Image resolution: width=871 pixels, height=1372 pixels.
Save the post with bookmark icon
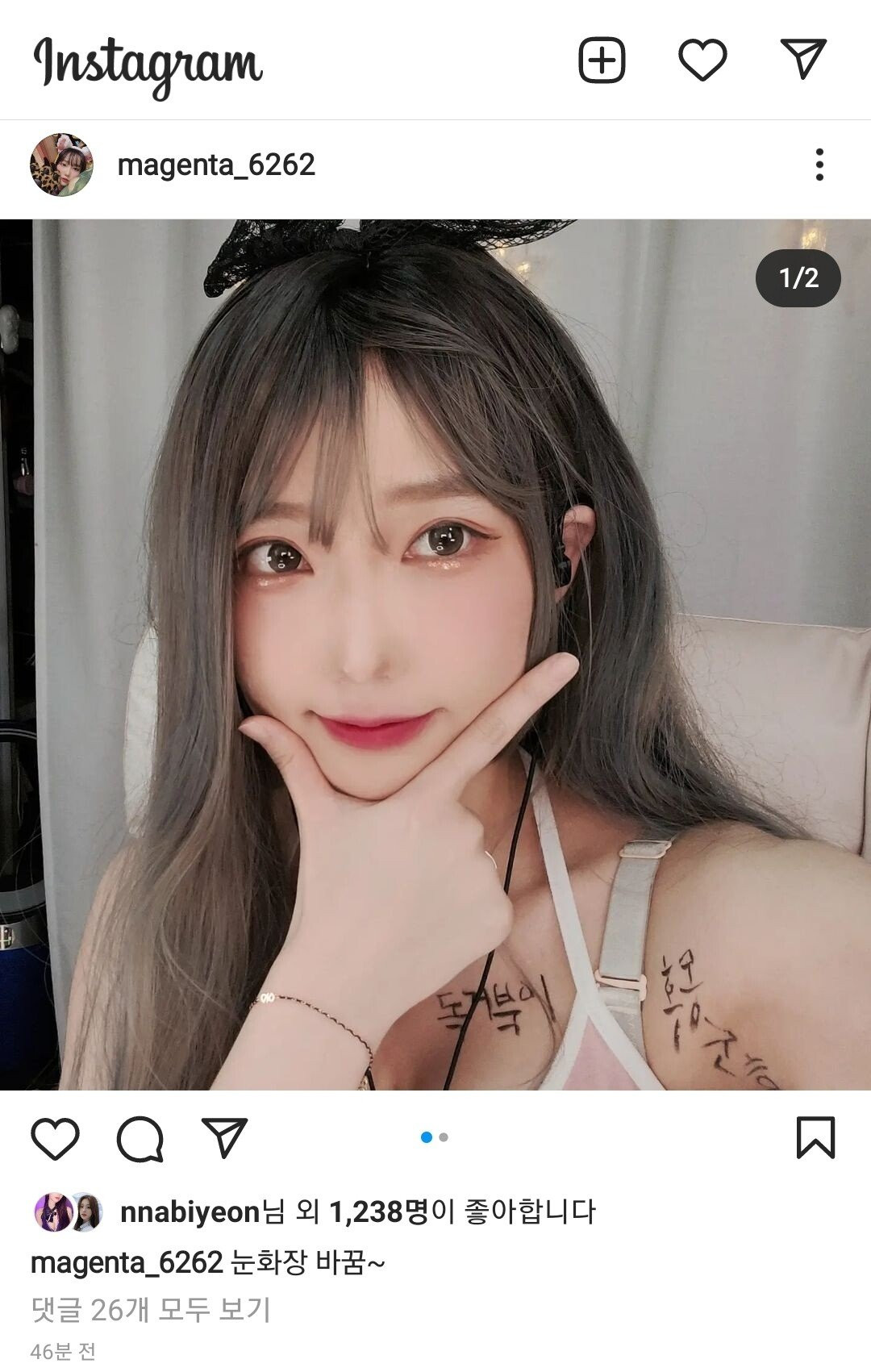(x=815, y=1137)
